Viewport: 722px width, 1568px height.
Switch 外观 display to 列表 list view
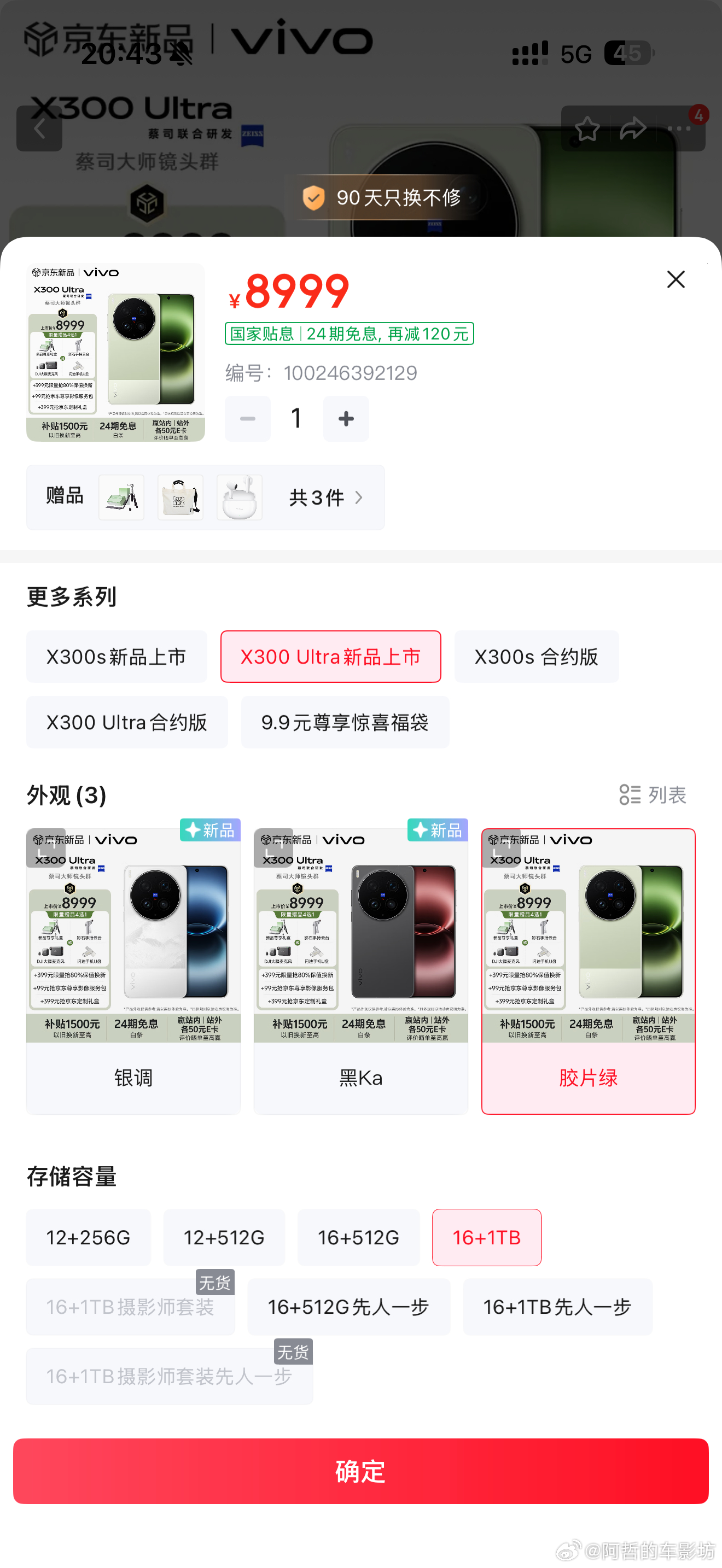(x=652, y=795)
